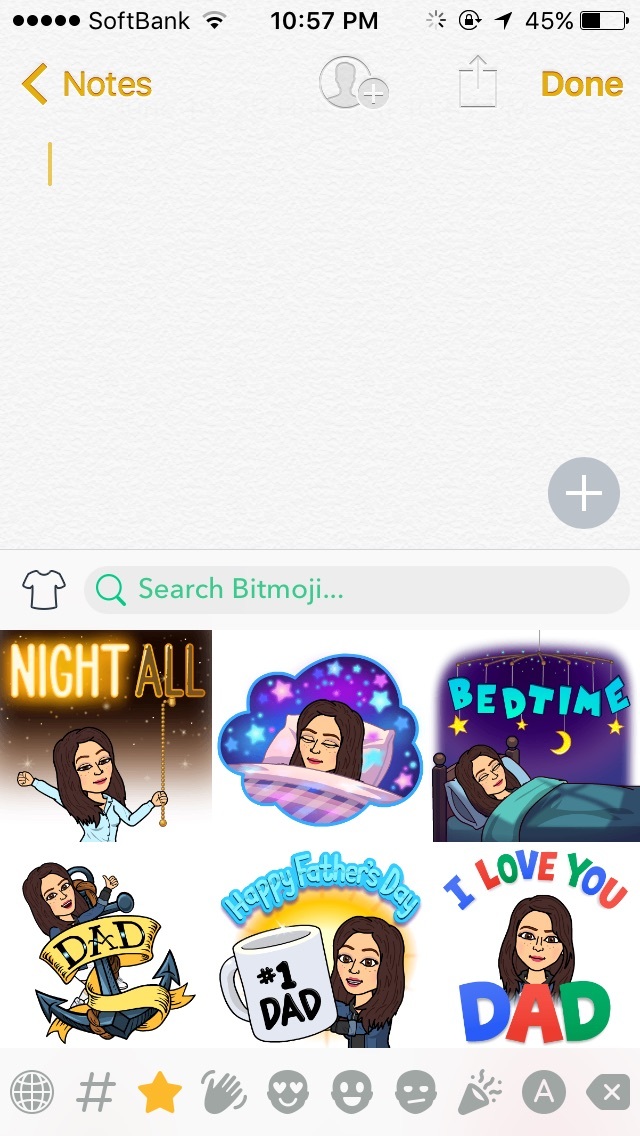
Task: Open the plus attachment button
Action: pyautogui.click(x=584, y=493)
